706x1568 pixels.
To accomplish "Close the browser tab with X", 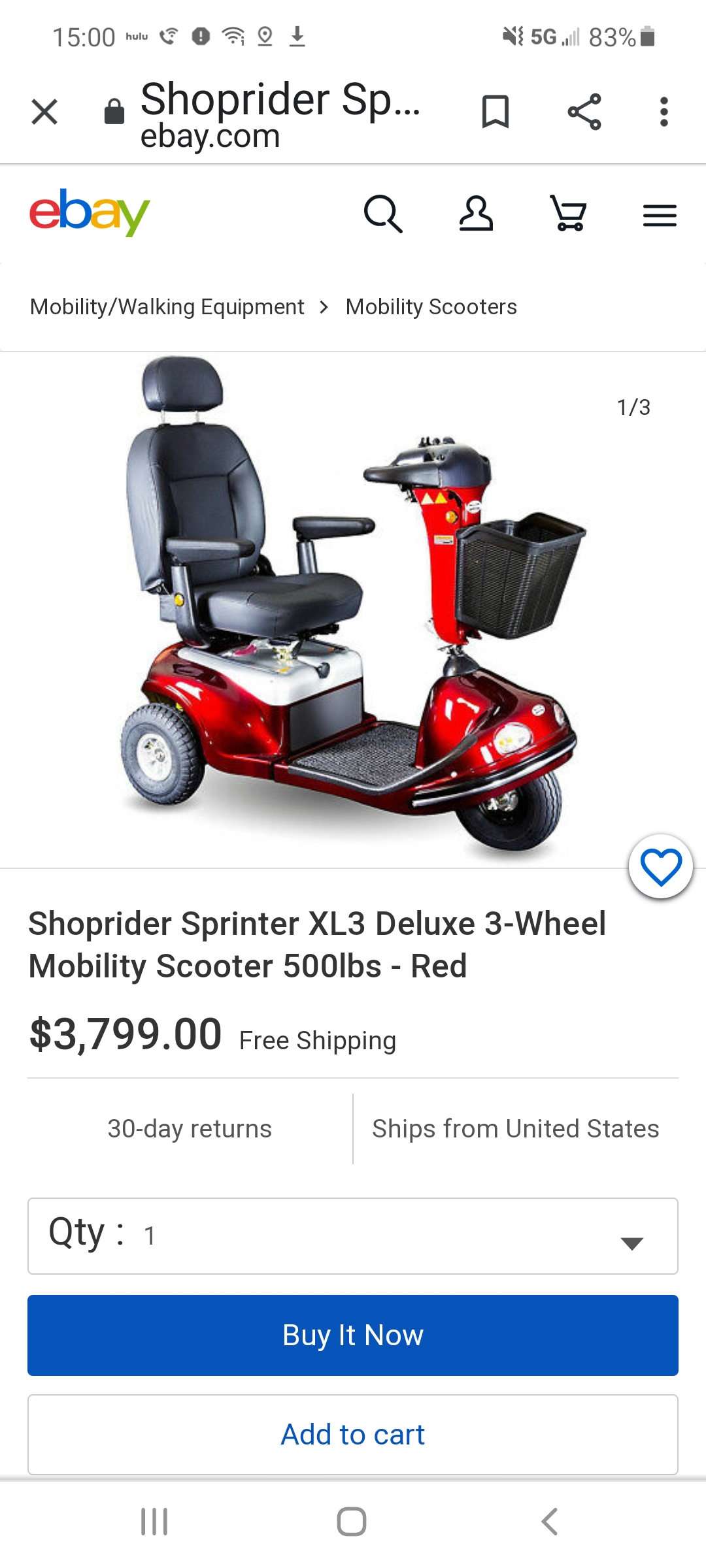I will pos(44,112).
